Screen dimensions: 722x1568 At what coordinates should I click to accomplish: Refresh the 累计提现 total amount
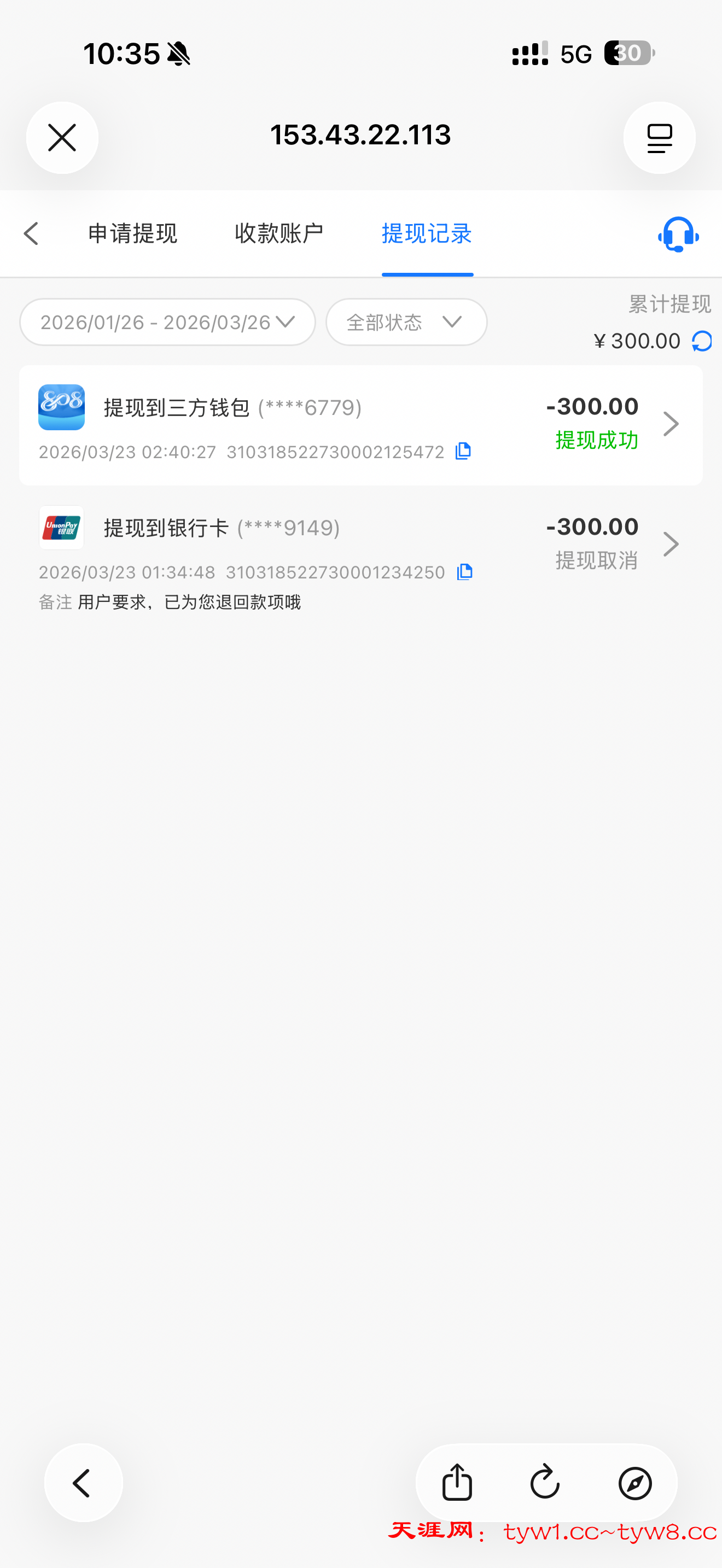pos(702,342)
